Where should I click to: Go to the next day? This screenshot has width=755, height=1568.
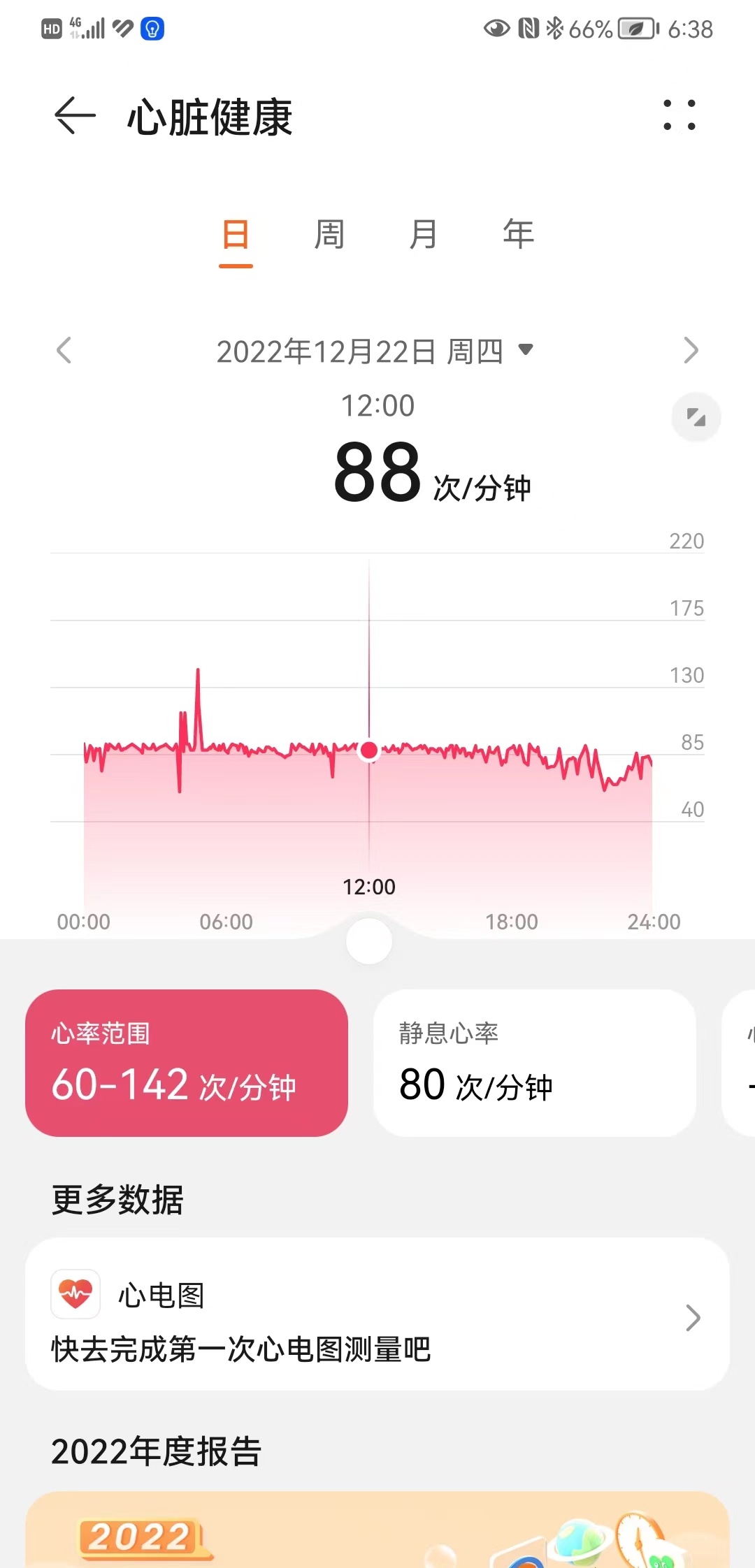691,350
